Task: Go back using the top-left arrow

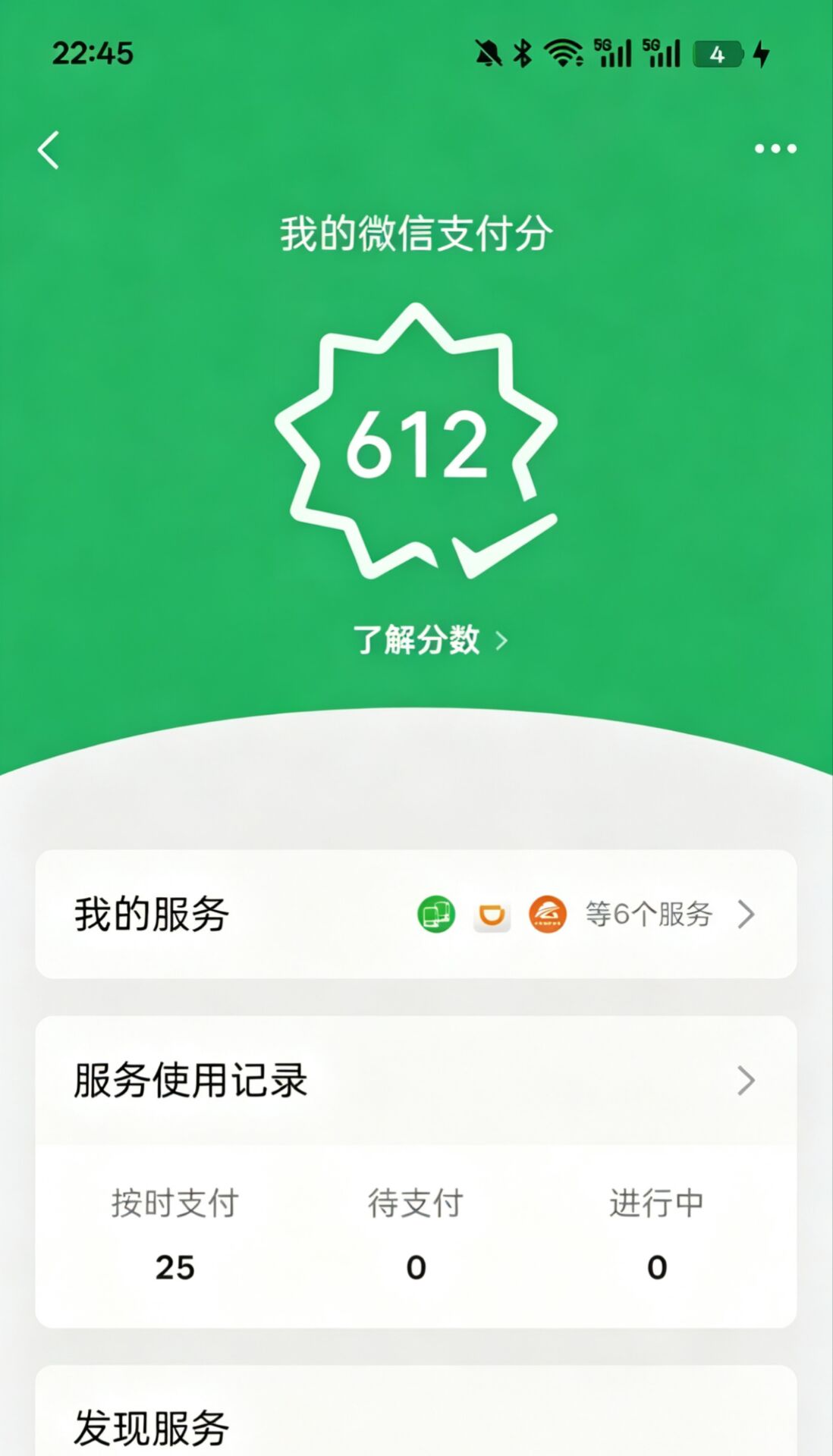Action: pyautogui.click(x=49, y=149)
